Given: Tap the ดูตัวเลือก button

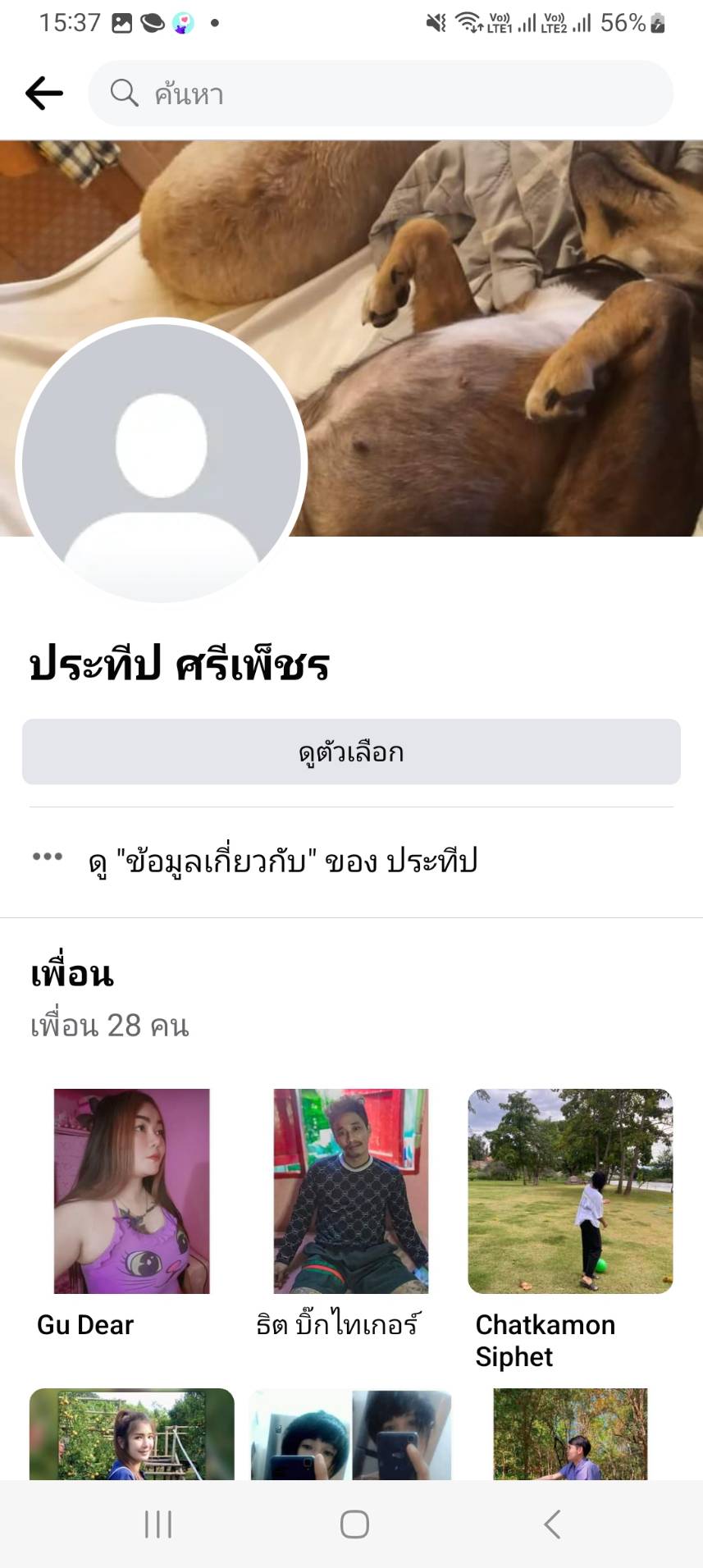Looking at the screenshot, I should click(351, 752).
